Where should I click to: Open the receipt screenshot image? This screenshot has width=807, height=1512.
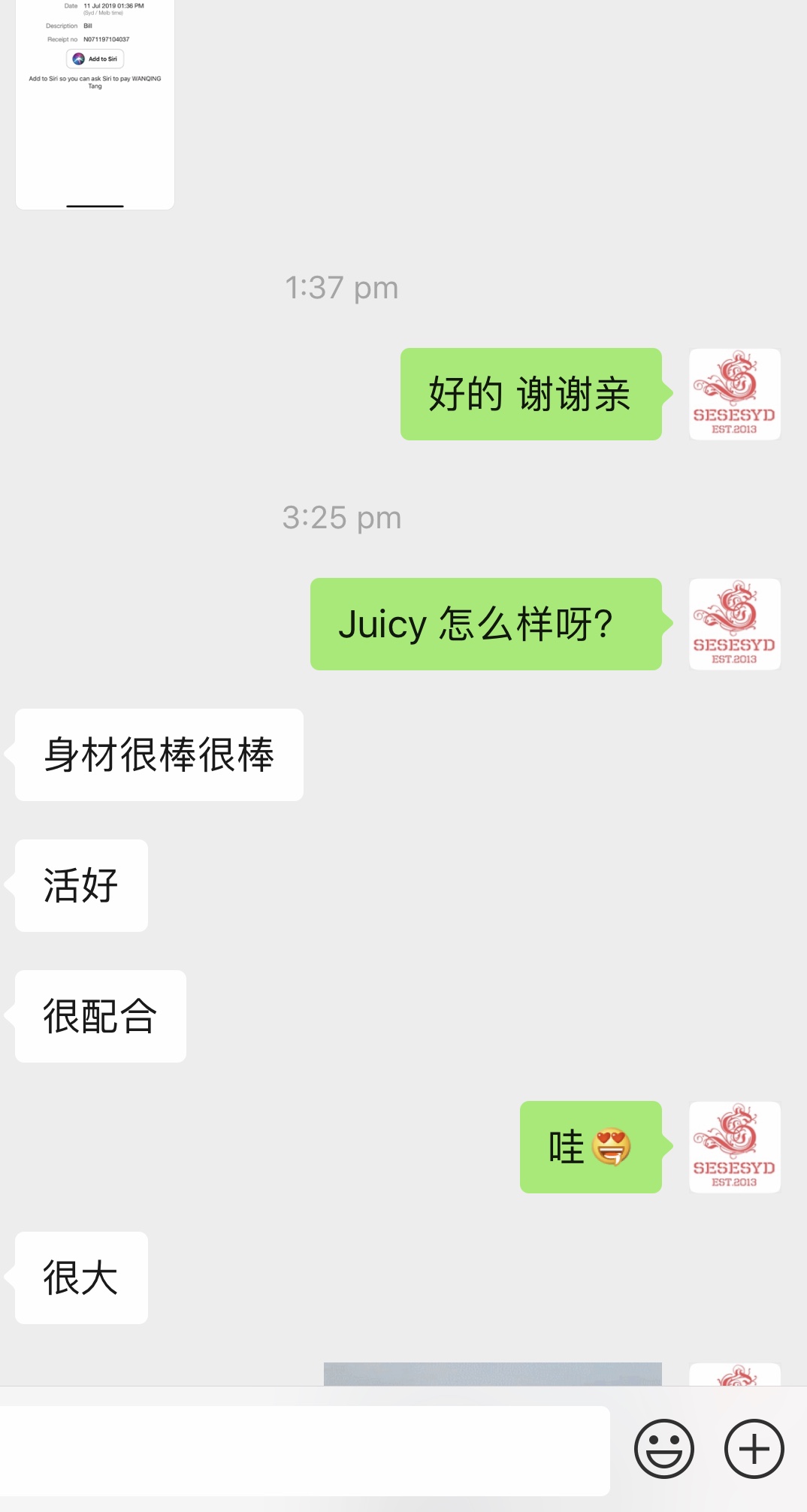click(95, 104)
